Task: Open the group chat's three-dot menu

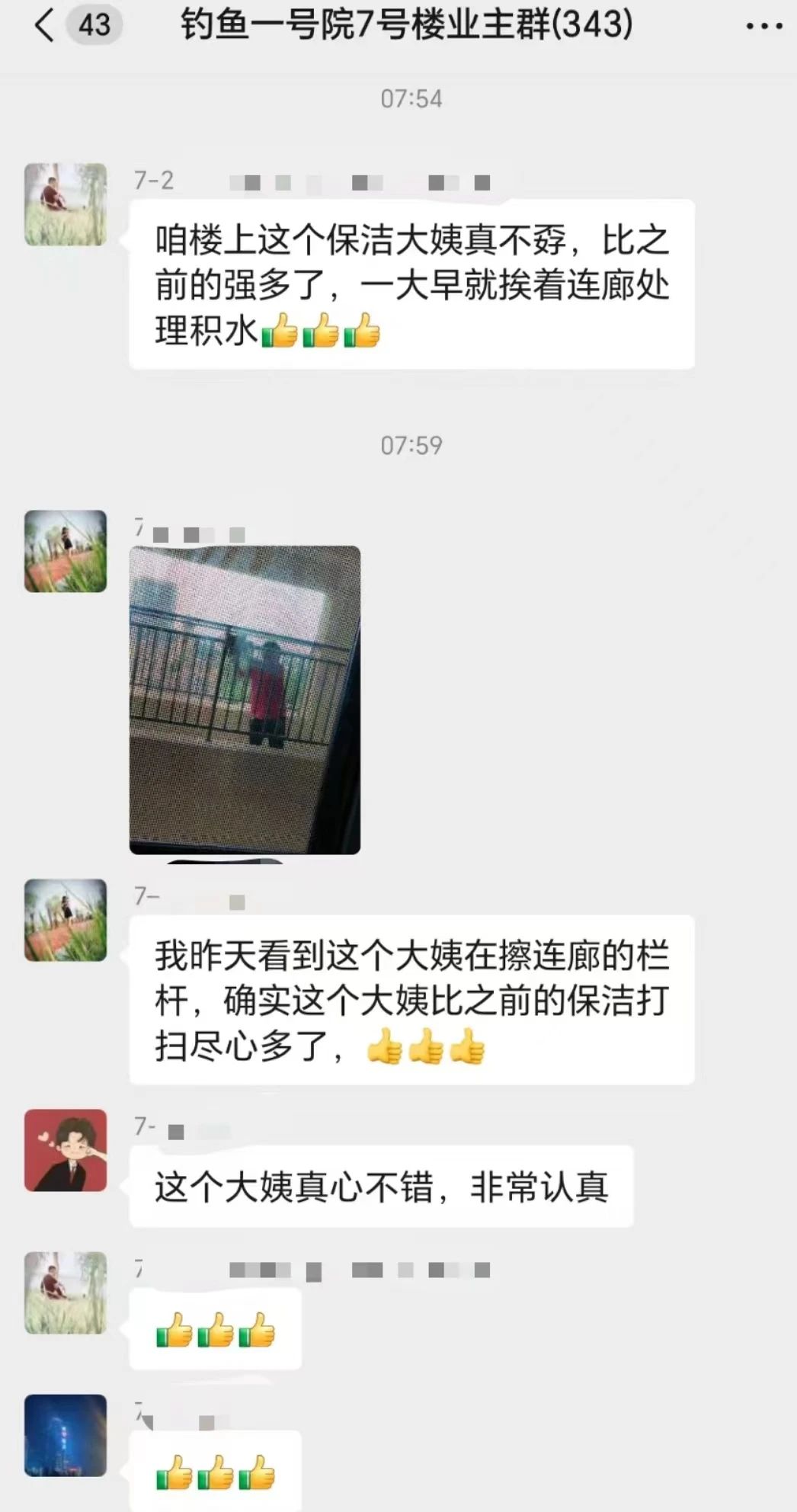Action: click(763, 26)
